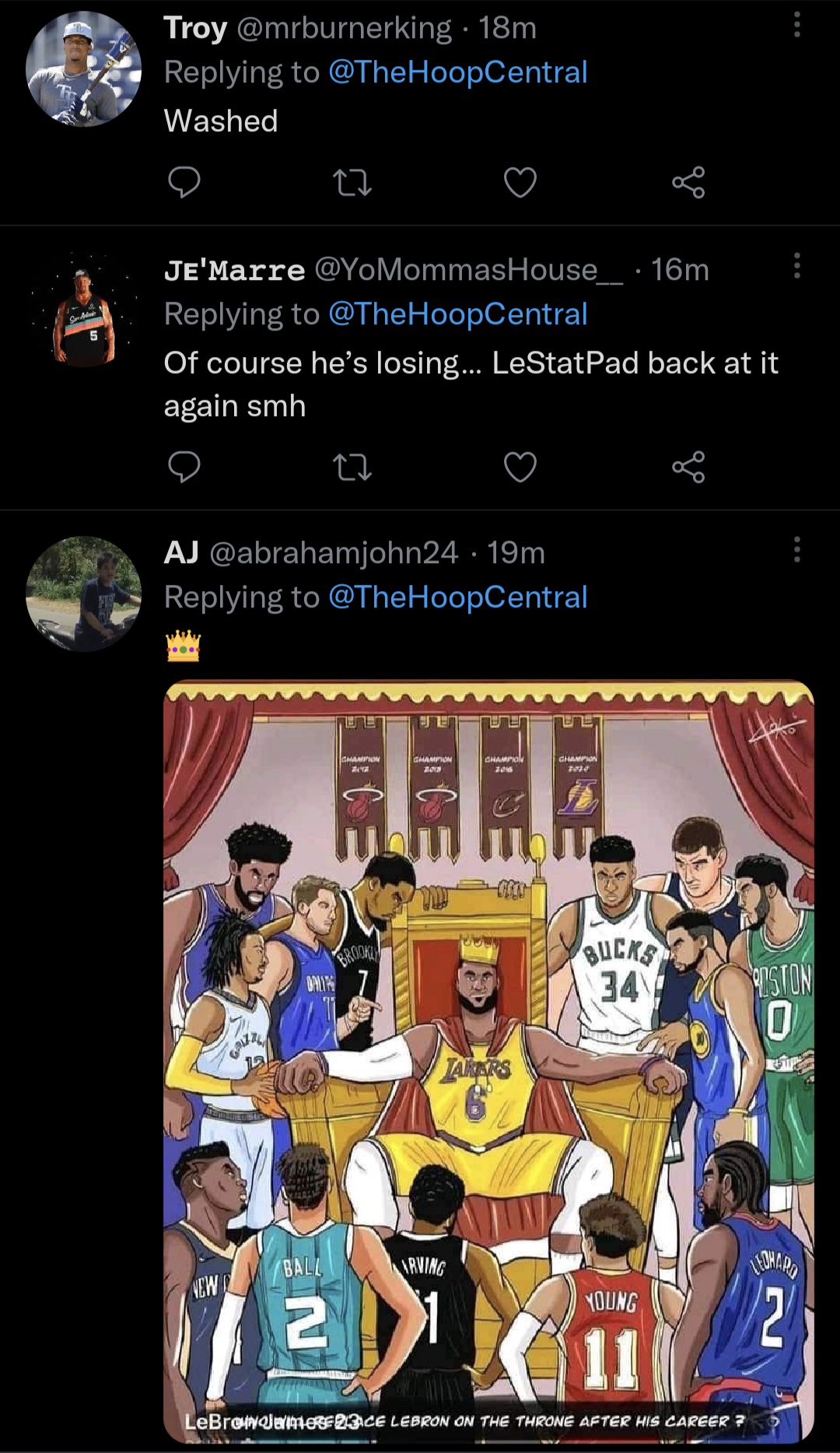
Task: Visit AJ's profile via avatar
Action: [83, 594]
